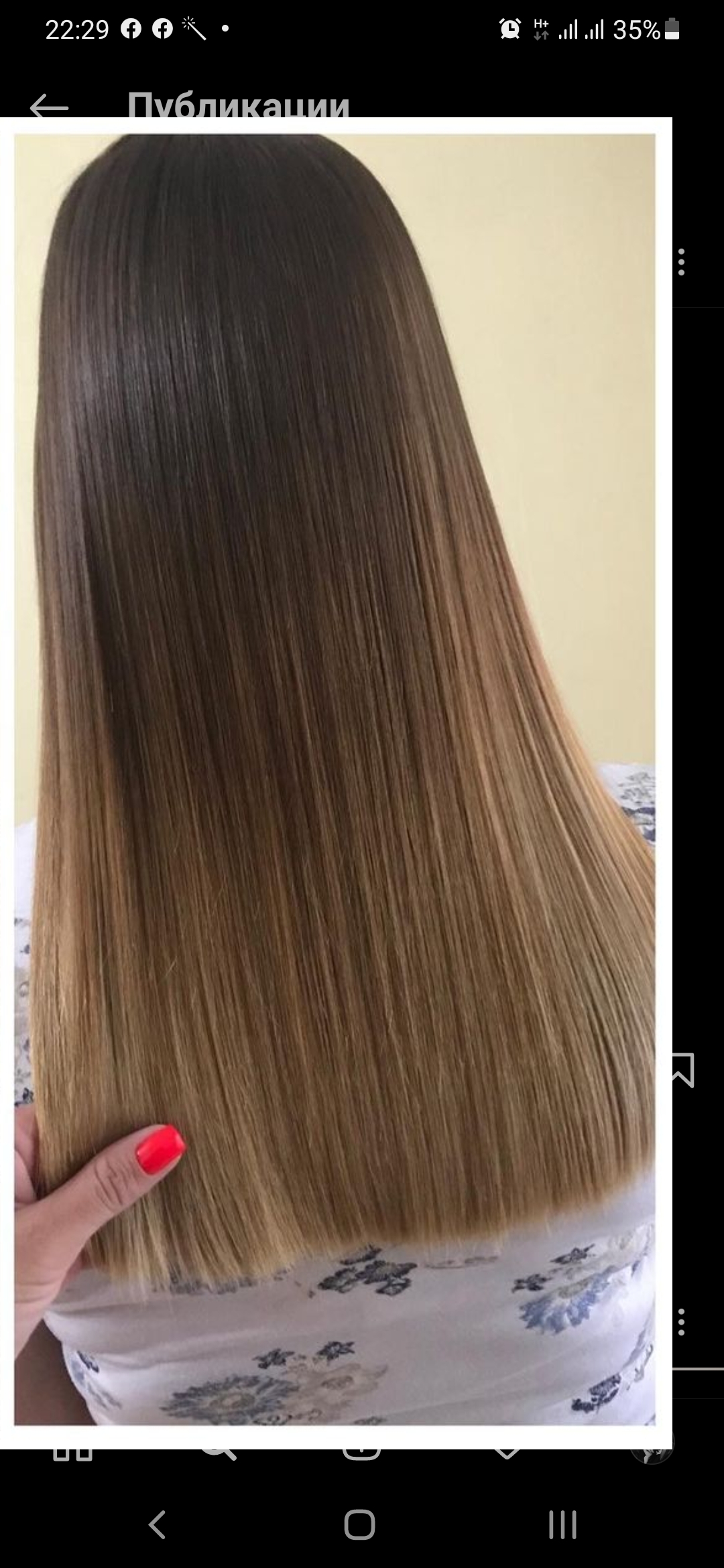Open the lower post's three-dot options menu
This screenshot has height=1568, width=724.
[681, 1322]
